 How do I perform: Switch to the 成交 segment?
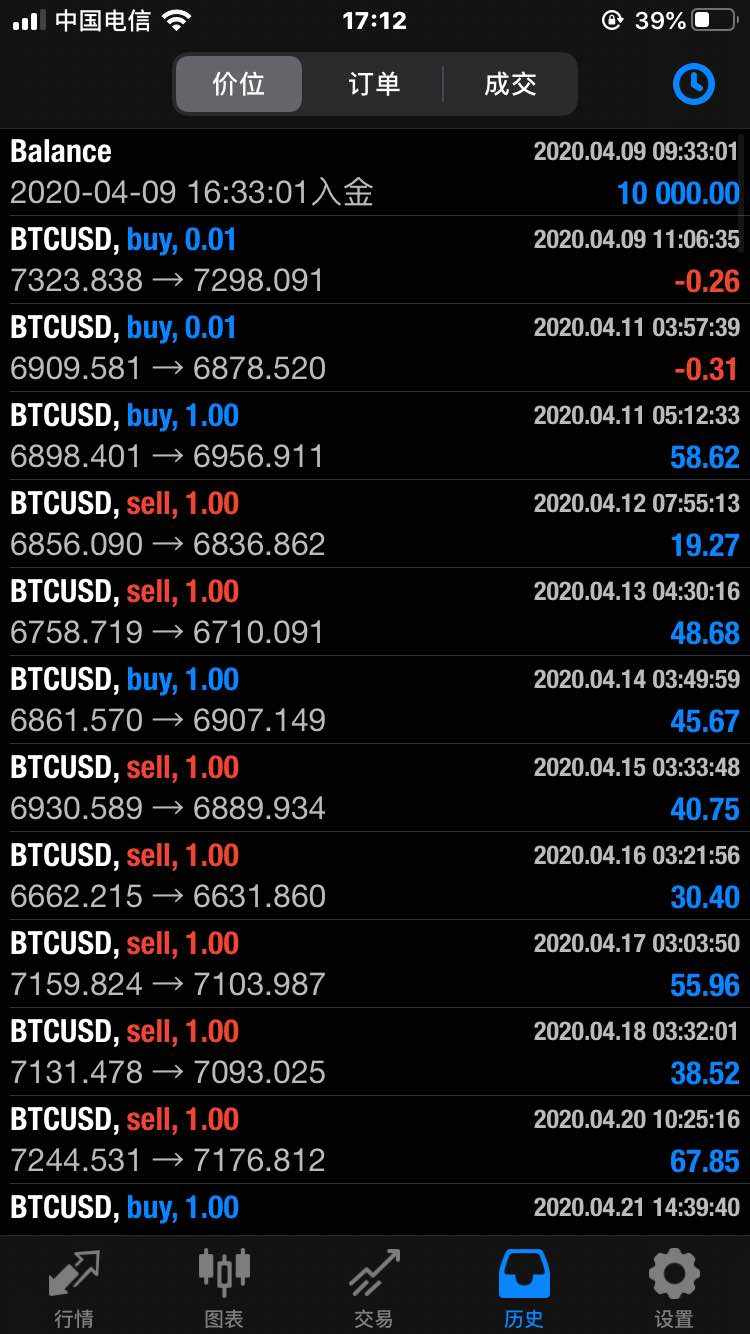510,84
